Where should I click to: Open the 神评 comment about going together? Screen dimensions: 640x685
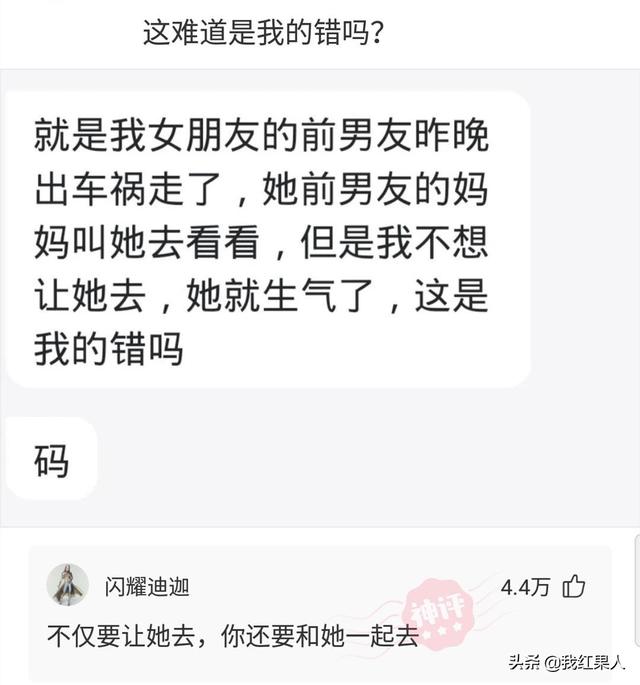coord(233,636)
